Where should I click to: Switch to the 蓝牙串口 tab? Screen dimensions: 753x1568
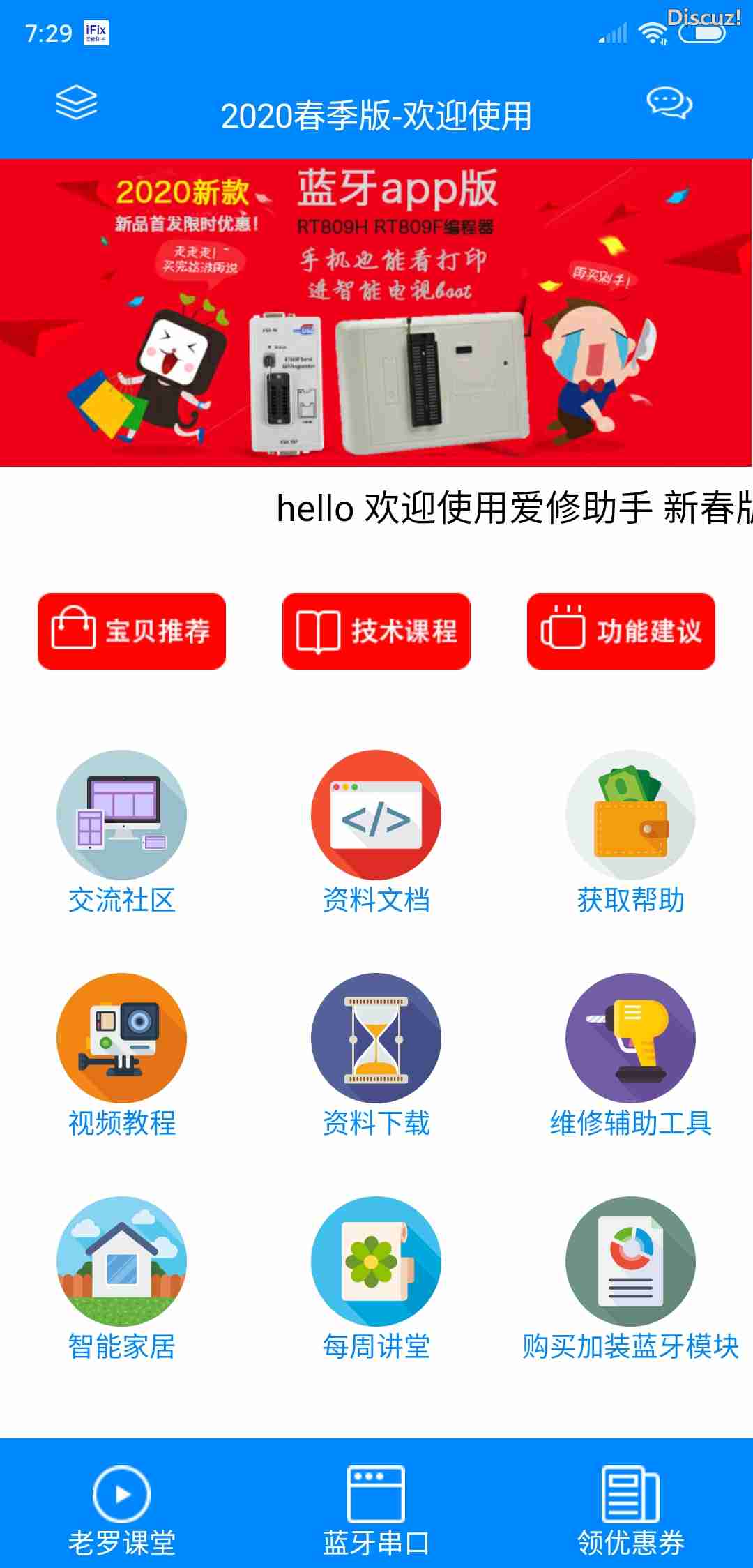point(376,1510)
